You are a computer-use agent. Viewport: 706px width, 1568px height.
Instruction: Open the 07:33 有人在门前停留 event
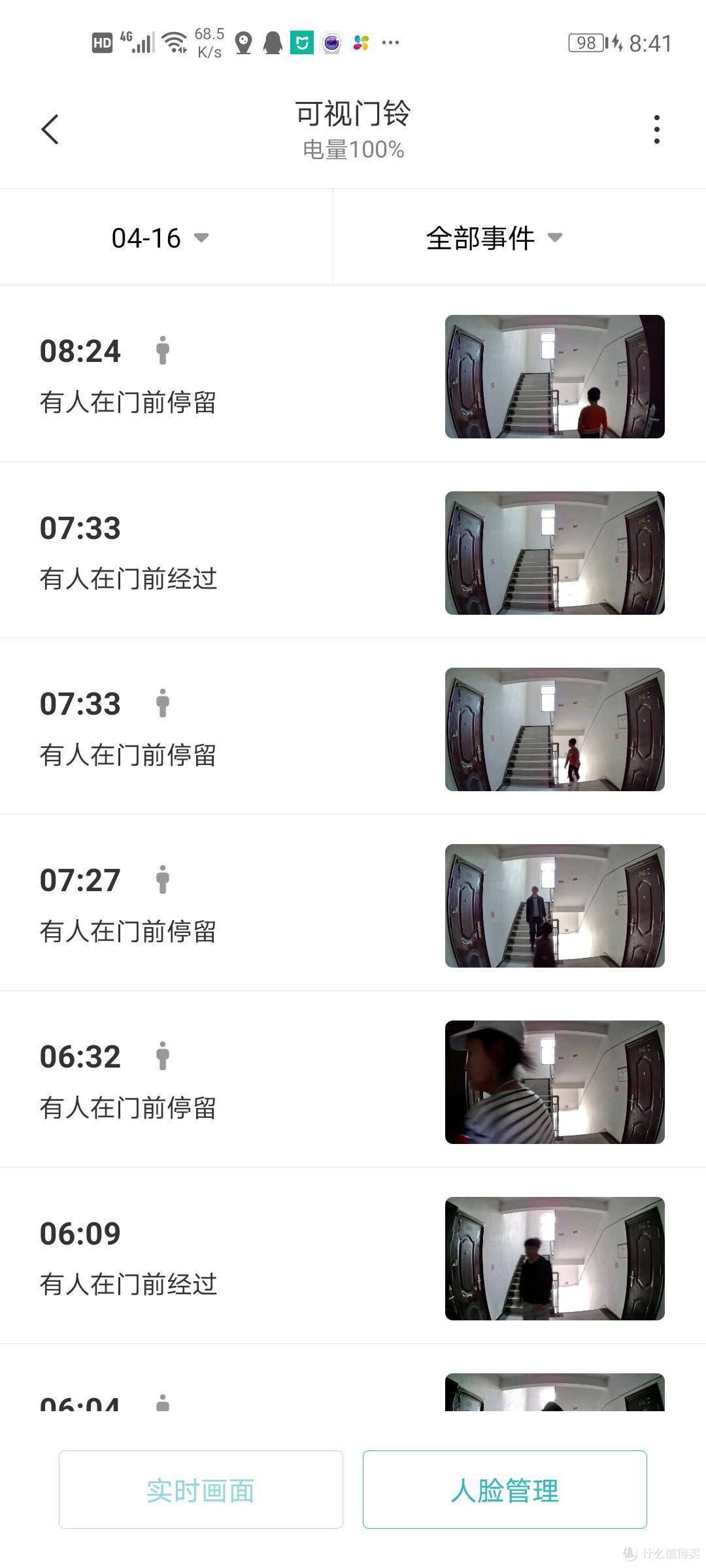[353, 728]
